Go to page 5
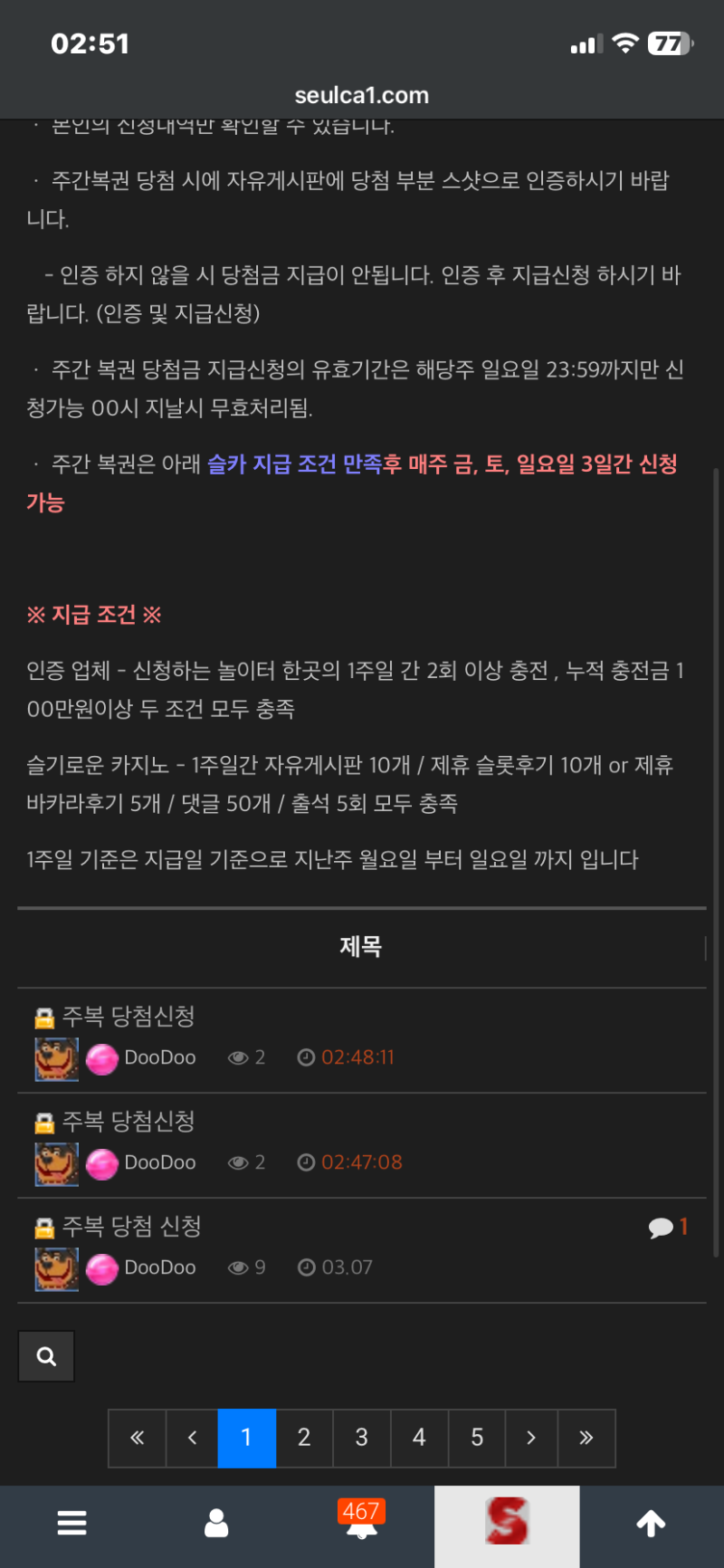Viewport: 724px width, 1568px height. (x=477, y=1438)
